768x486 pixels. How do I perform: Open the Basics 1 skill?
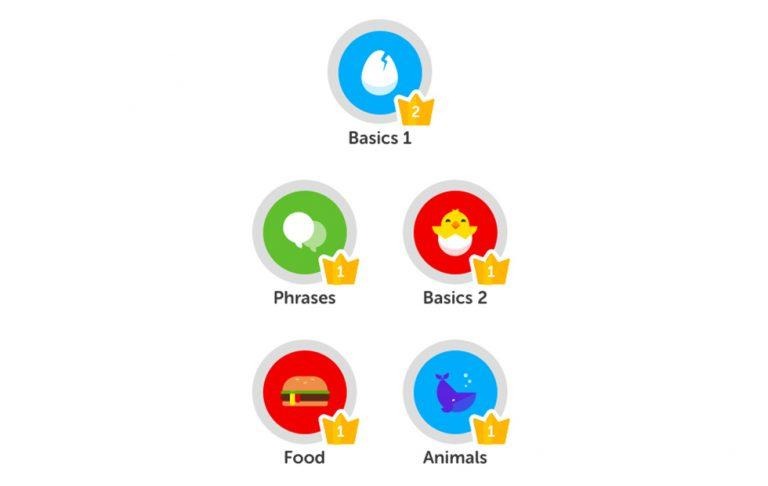click(379, 72)
